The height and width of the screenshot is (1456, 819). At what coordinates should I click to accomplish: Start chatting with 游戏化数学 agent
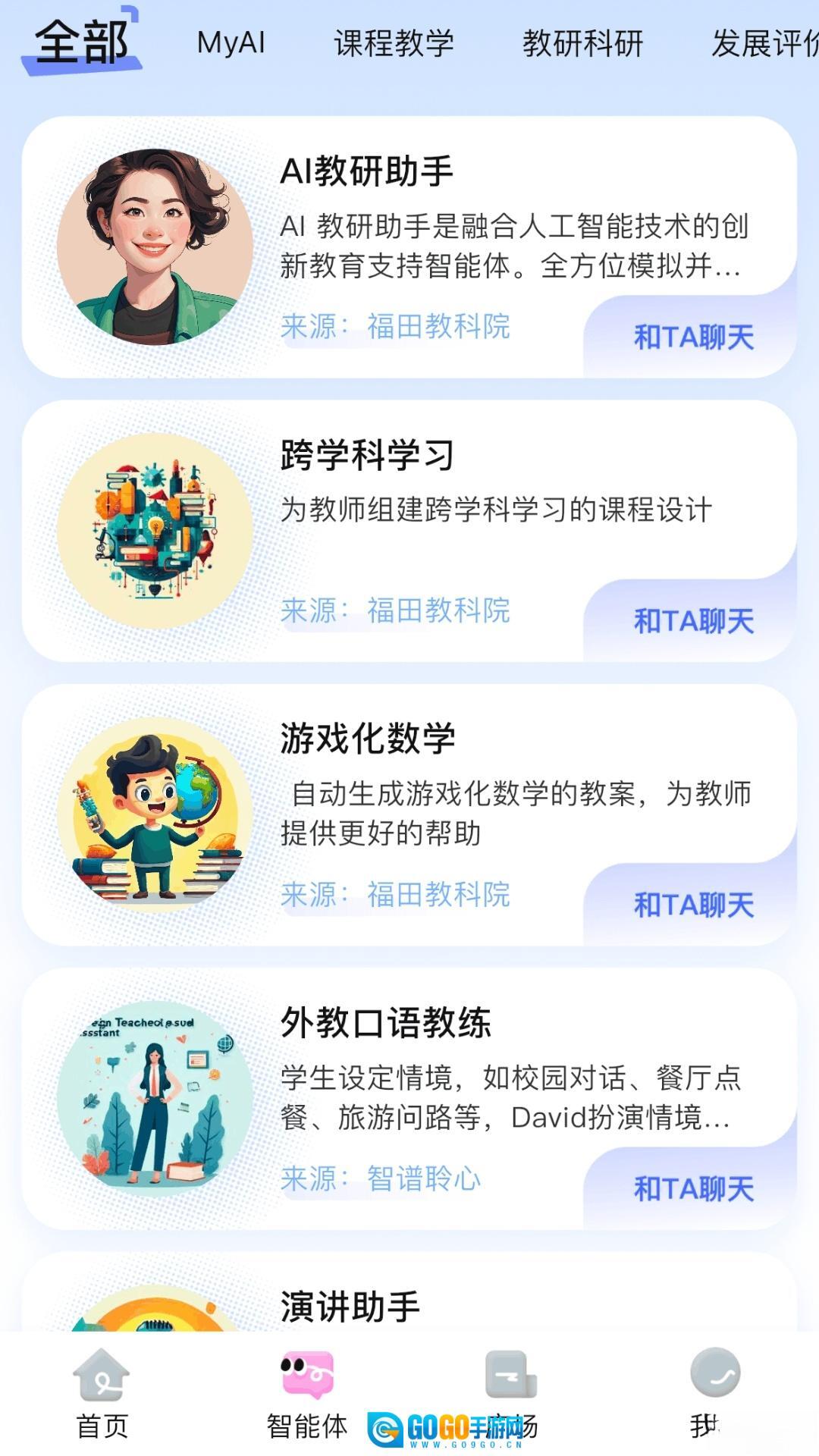tap(693, 905)
